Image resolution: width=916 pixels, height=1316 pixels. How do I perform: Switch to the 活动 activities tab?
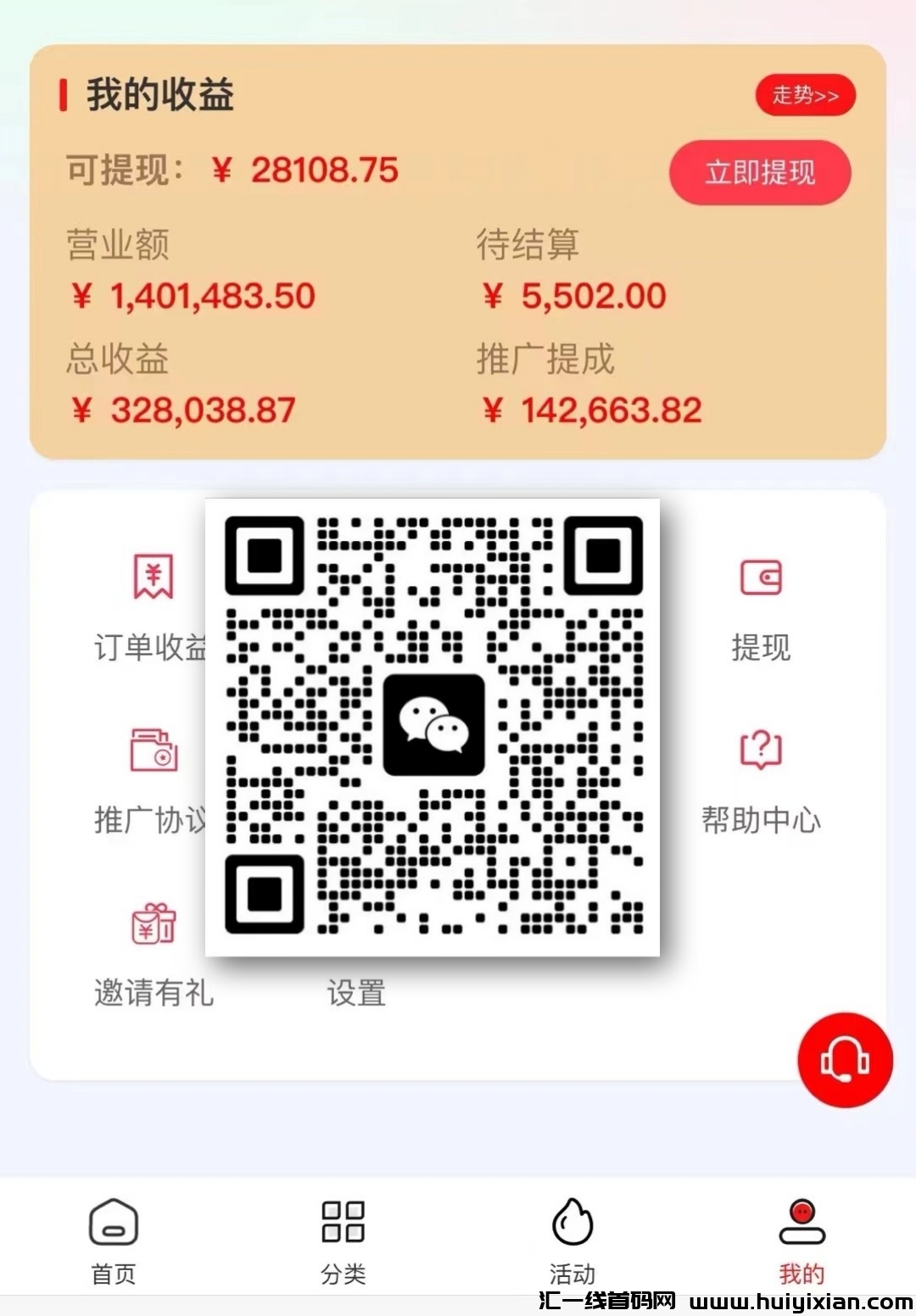click(572, 1240)
